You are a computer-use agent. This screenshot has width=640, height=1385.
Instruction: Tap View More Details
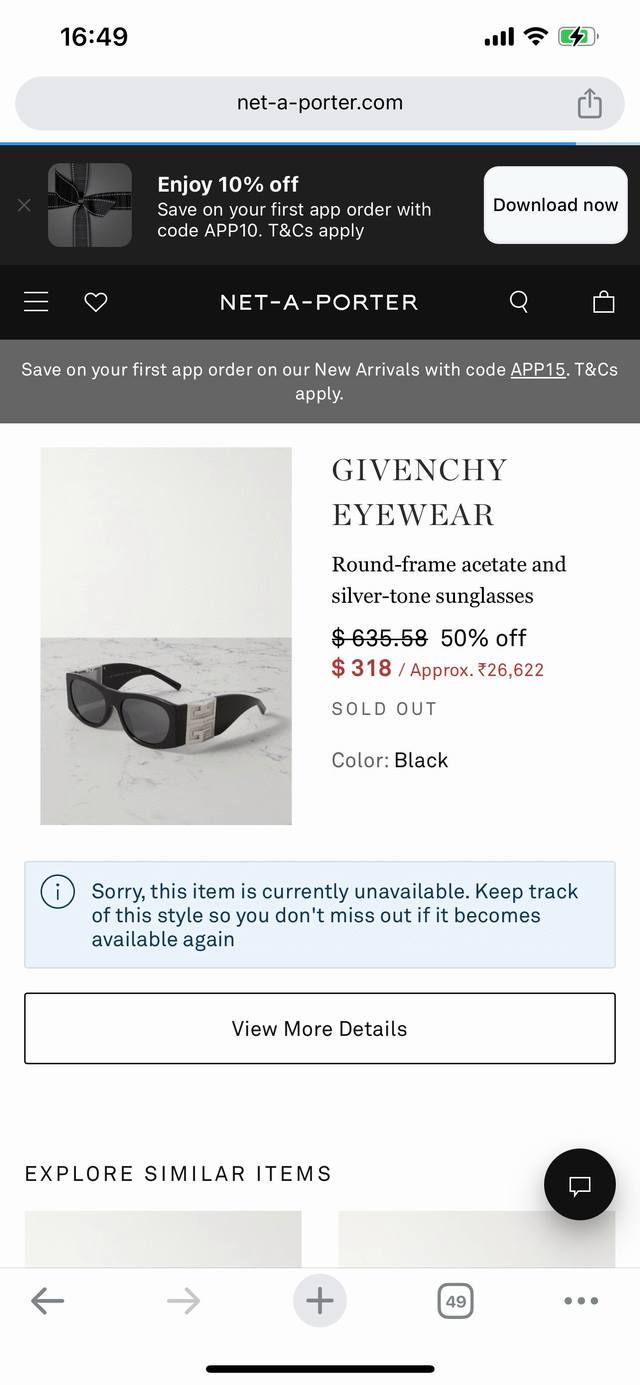[x=320, y=1028]
